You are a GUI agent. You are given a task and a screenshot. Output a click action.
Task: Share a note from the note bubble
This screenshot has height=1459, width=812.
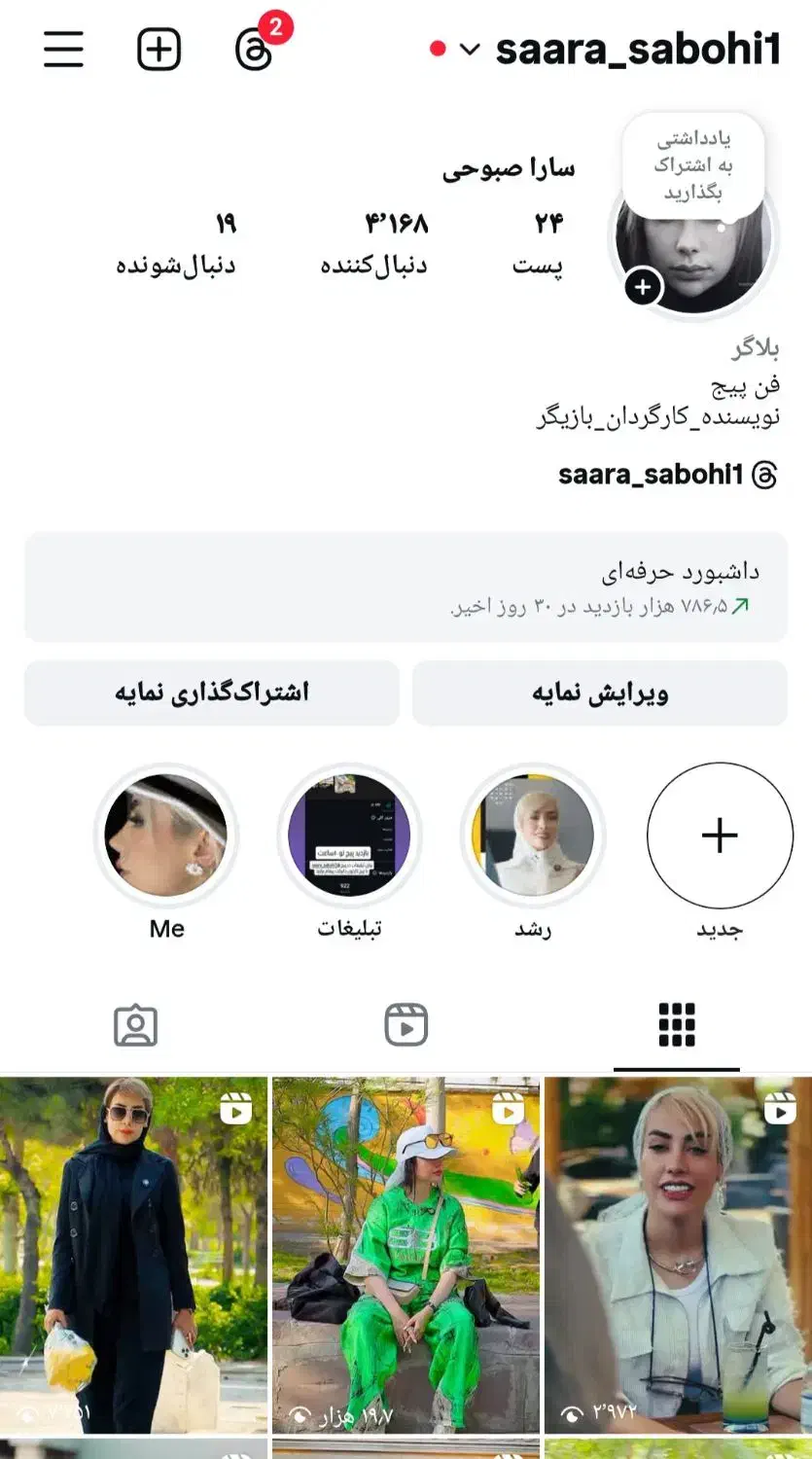tap(693, 165)
